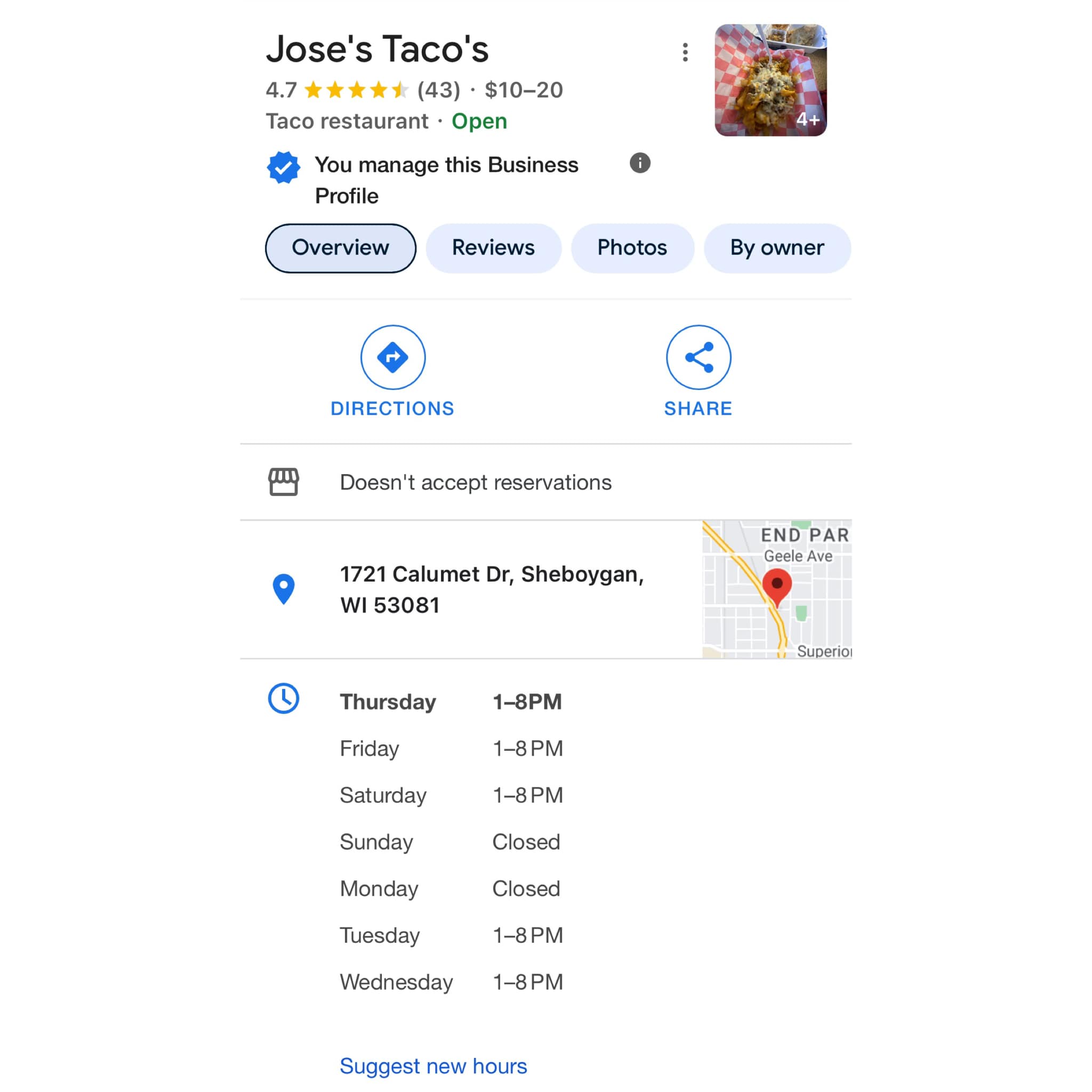Tap Suggest new hours link

(433, 1066)
